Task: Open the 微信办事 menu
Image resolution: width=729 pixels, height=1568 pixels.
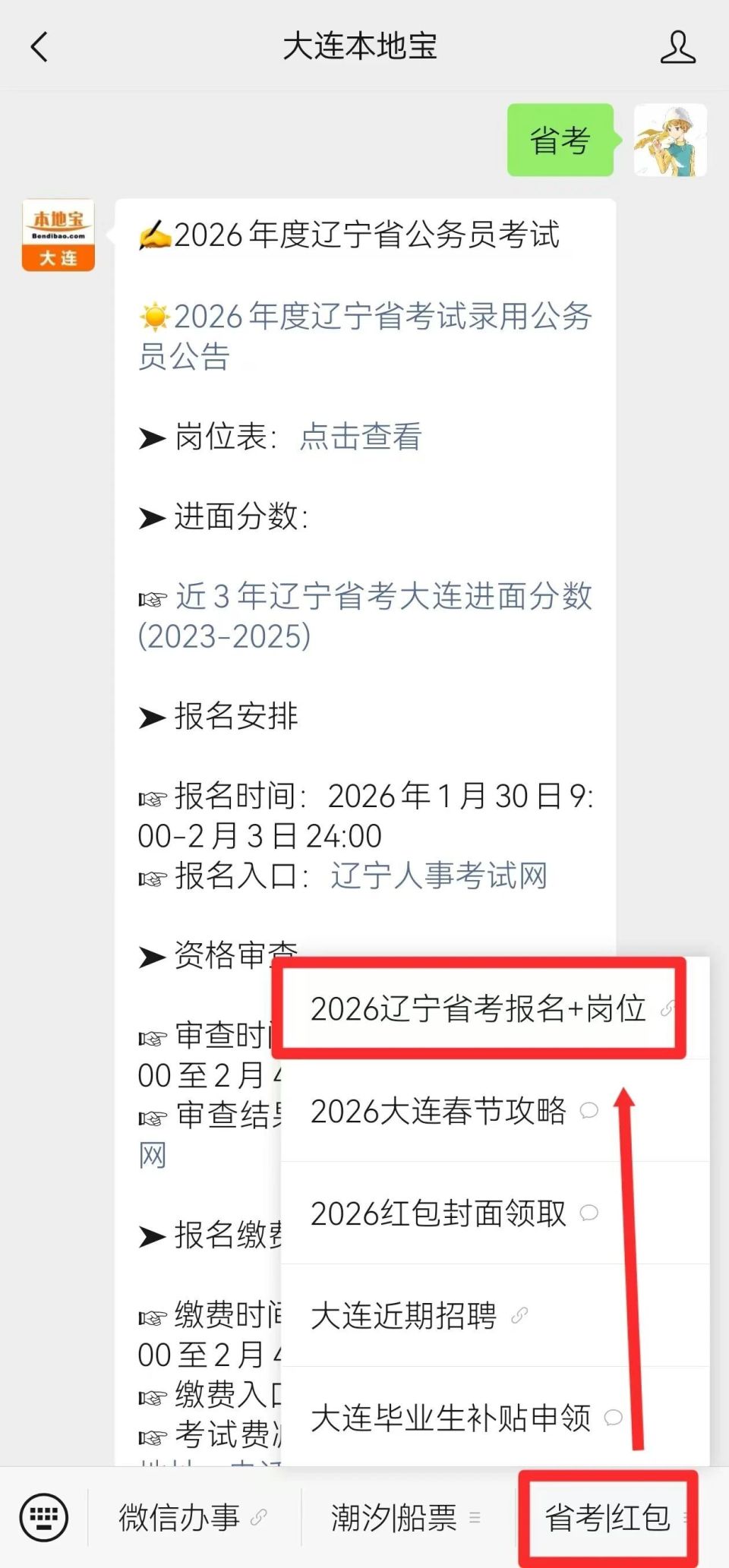Action: point(178,1518)
